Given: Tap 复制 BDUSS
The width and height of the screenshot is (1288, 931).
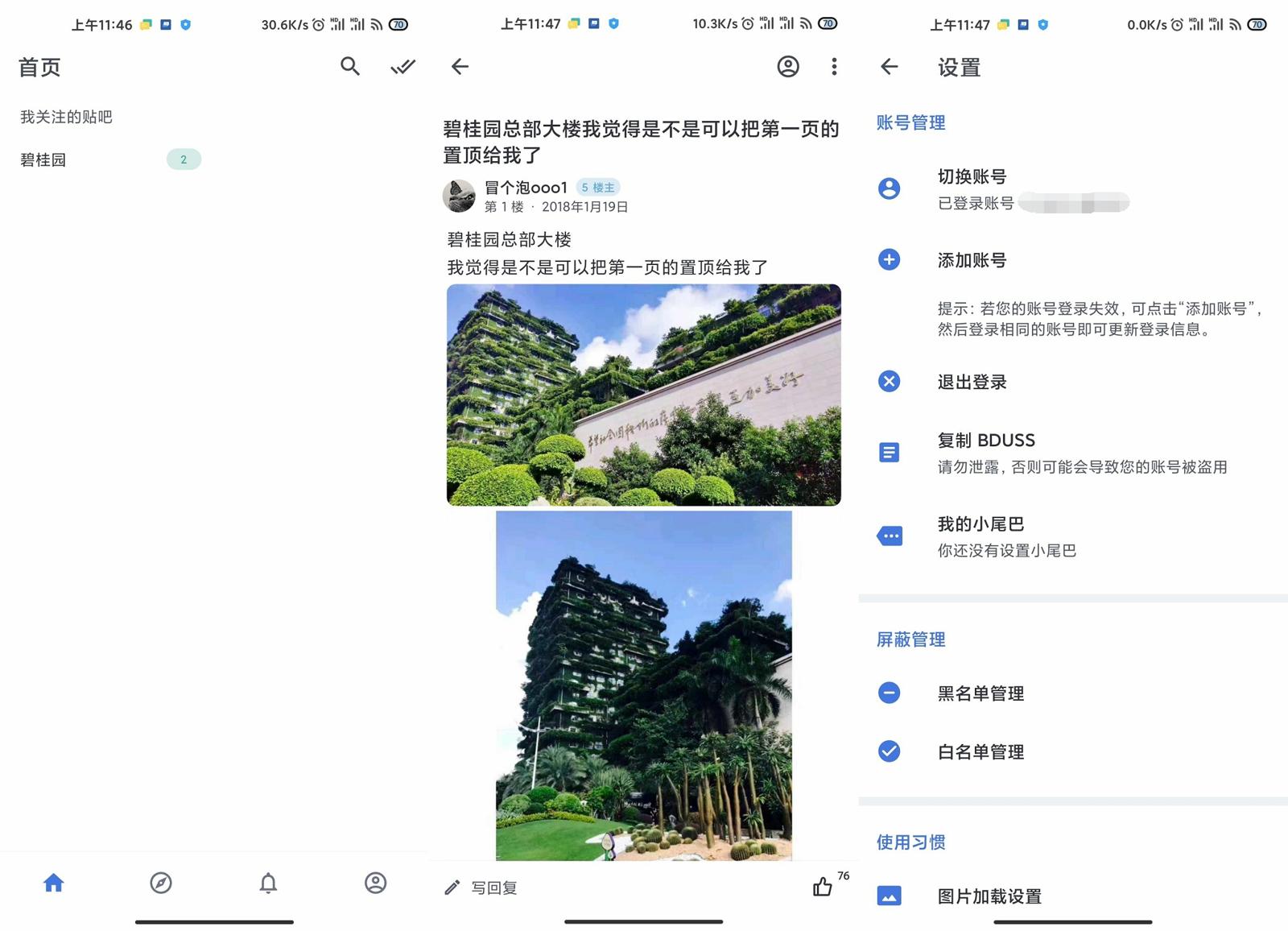Looking at the screenshot, I should (x=986, y=441).
